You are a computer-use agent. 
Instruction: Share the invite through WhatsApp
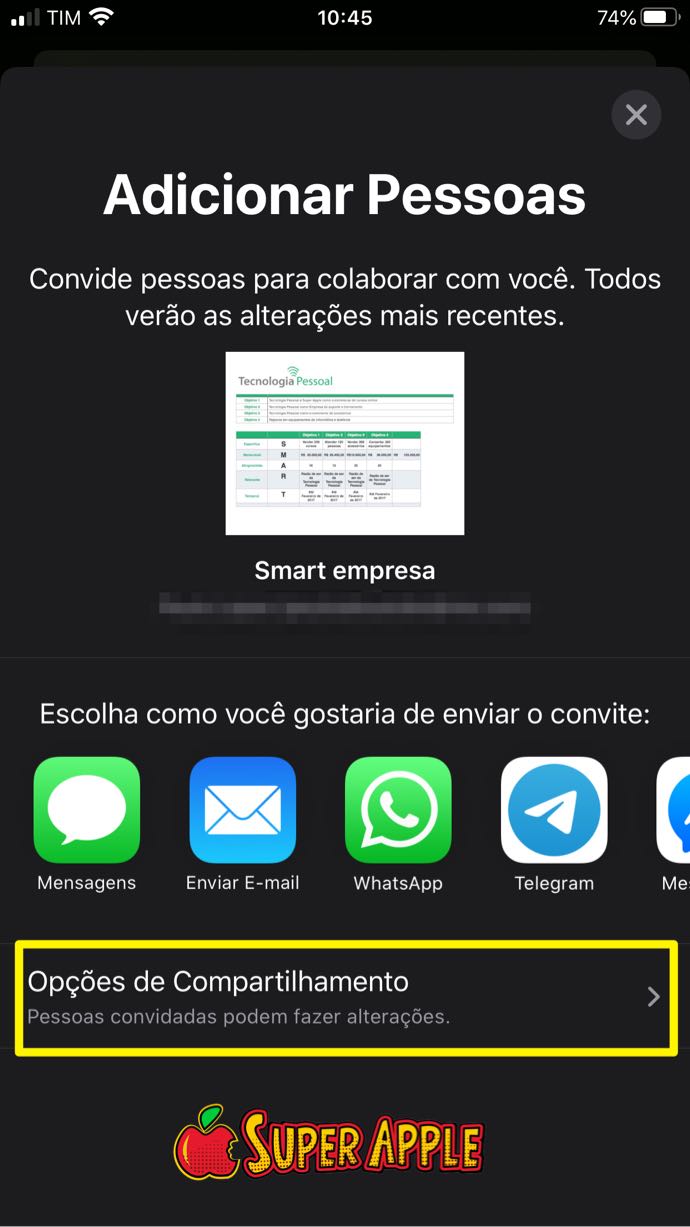(398, 810)
